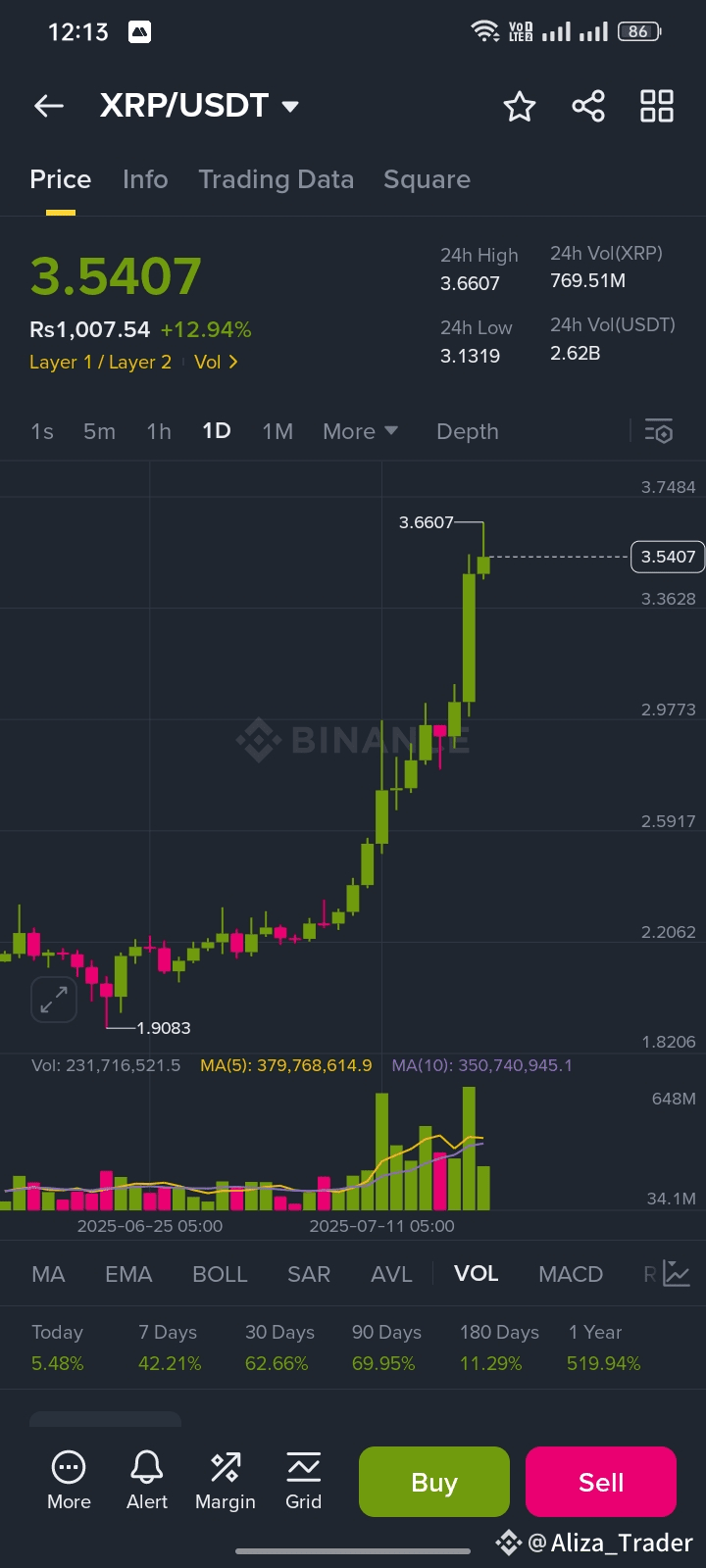Select the 1M chart interval
The height and width of the screenshot is (1568, 706).
[277, 431]
